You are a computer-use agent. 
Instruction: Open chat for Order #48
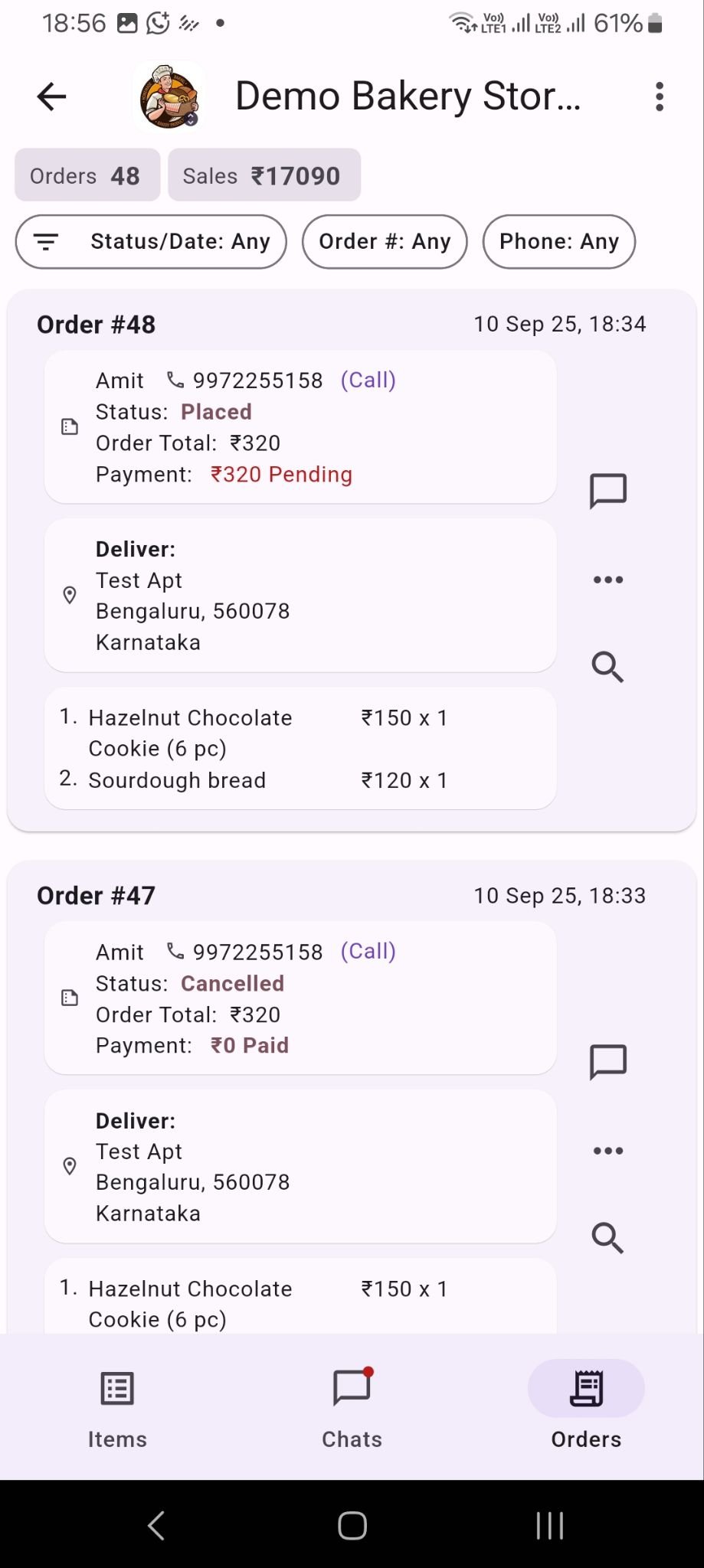click(x=607, y=491)
